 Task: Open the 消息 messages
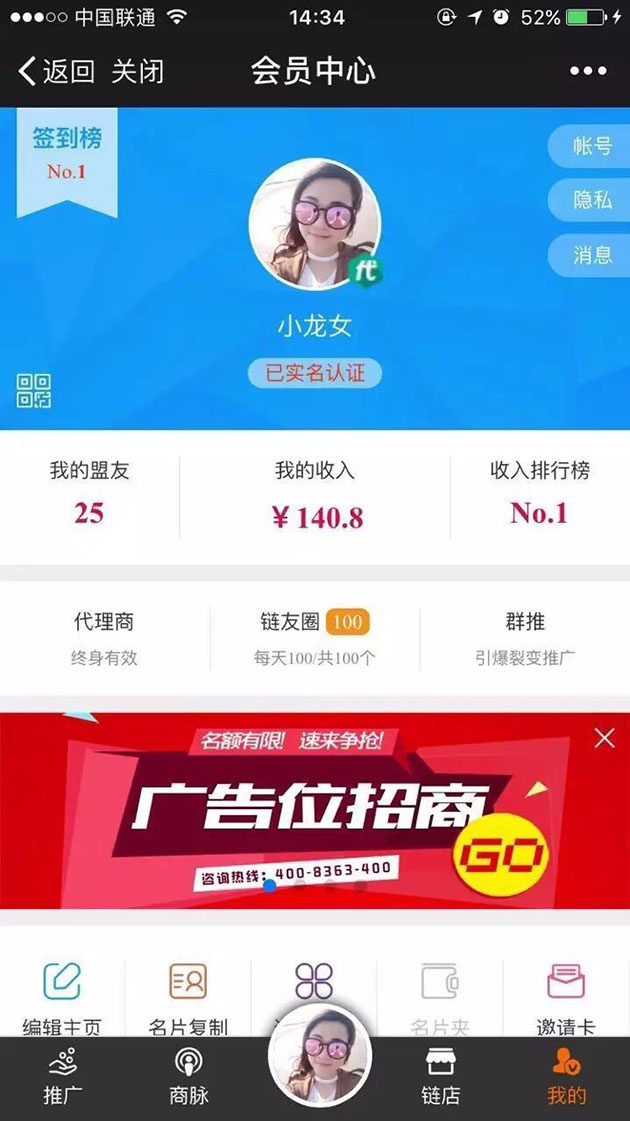[x=591, y=255]
